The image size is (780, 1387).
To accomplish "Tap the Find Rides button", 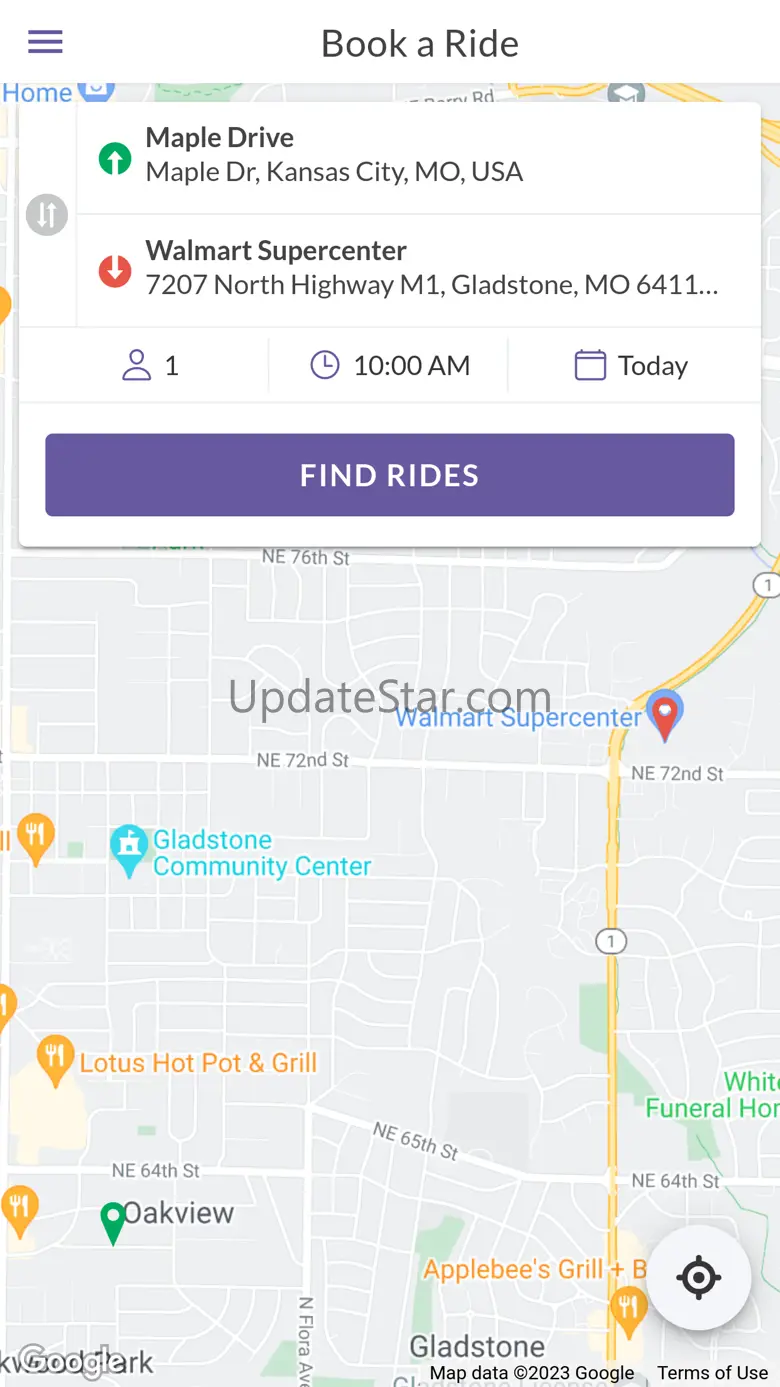I will coord(390,475).
